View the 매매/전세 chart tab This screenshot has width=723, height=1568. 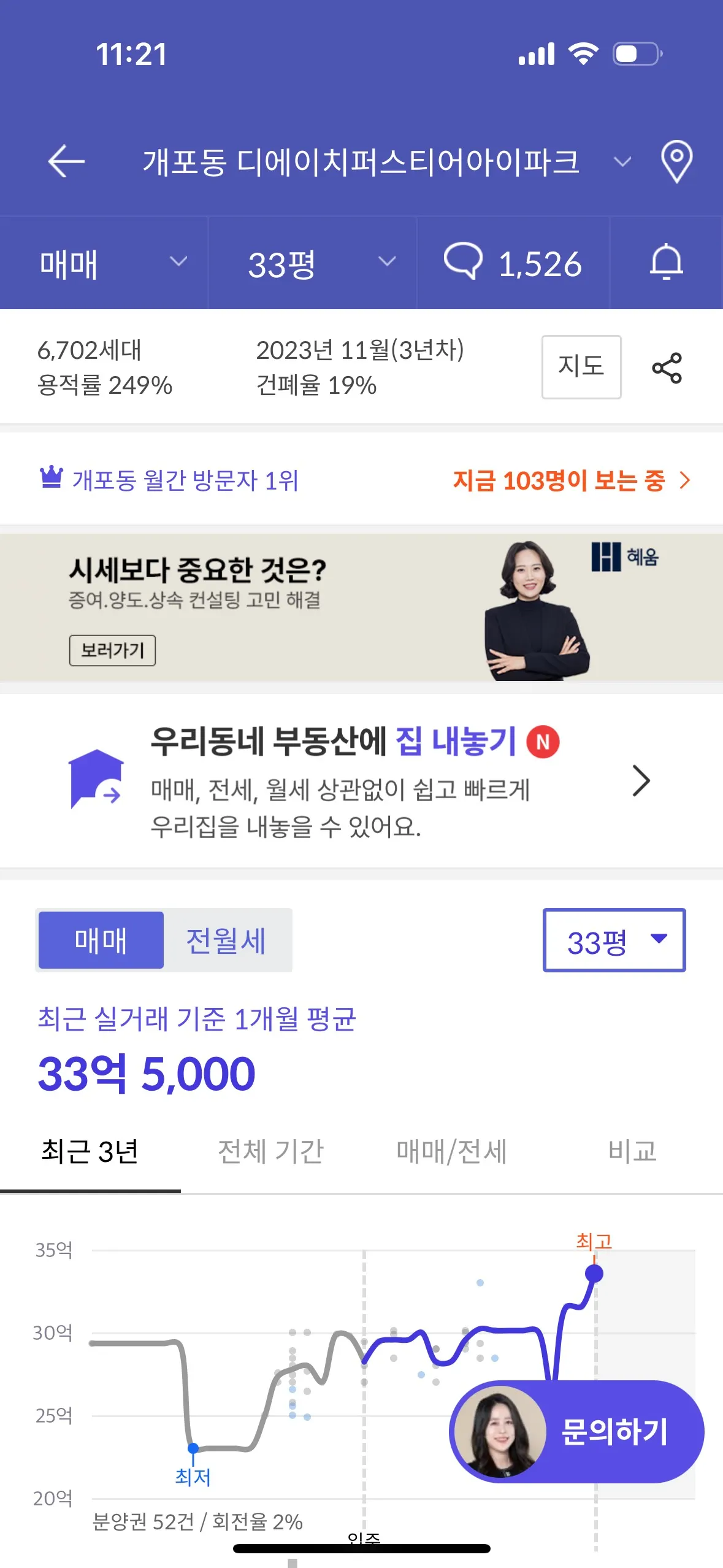[451, 1151]
